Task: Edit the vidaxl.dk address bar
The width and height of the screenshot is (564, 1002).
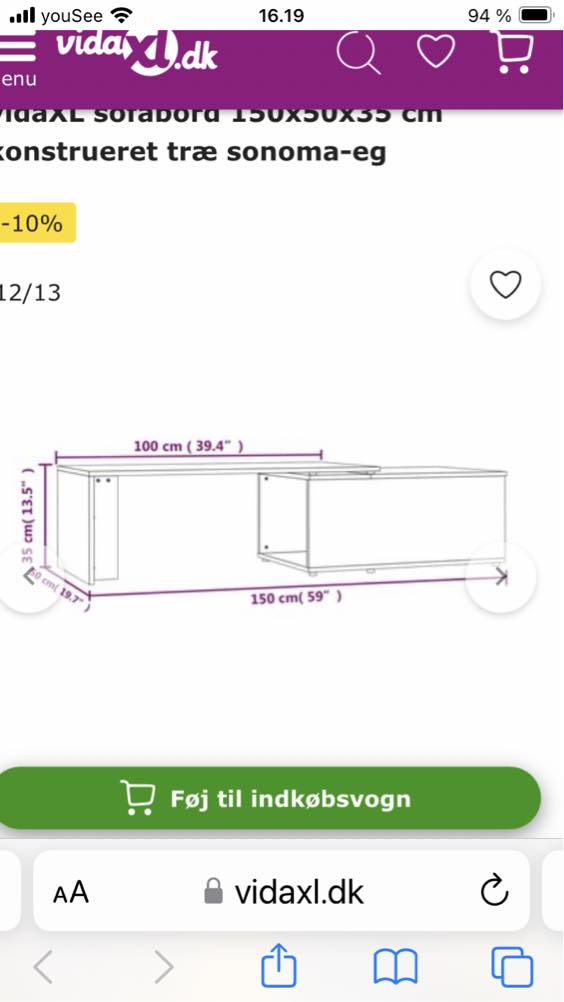Action: point(281,891)
